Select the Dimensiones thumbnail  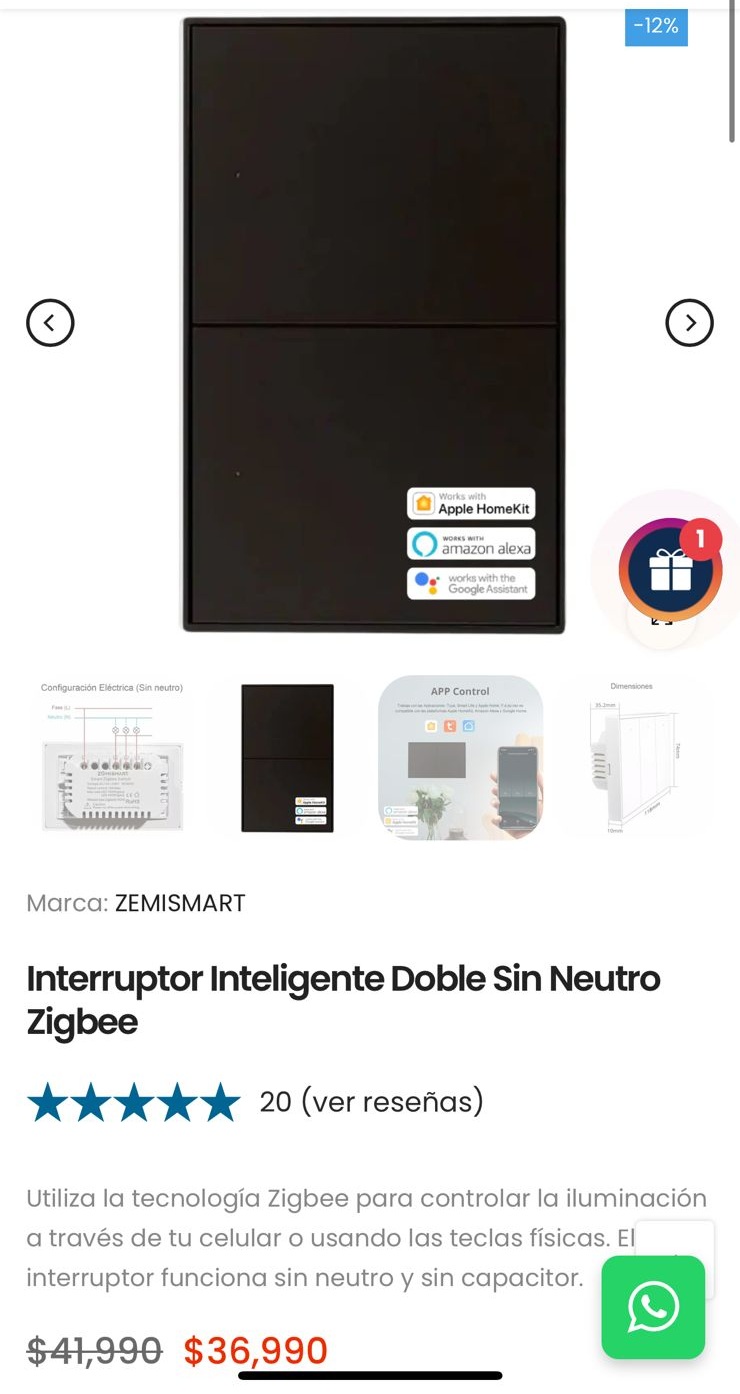[632, 757]
